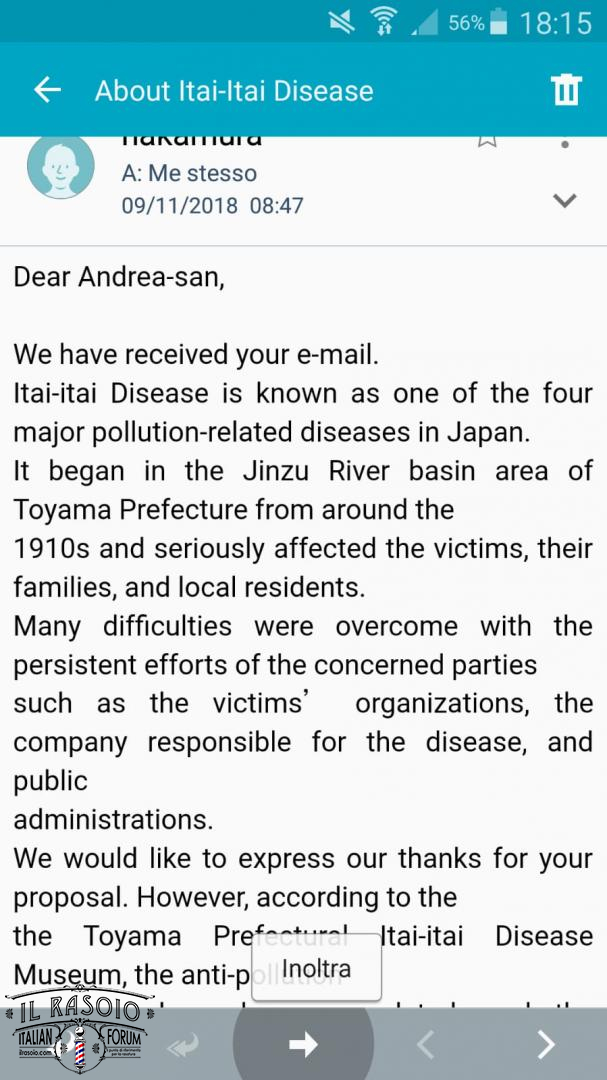Expand the sender details chevron
This screenshot has height=1080, width=607.
[x=564, y=200]
